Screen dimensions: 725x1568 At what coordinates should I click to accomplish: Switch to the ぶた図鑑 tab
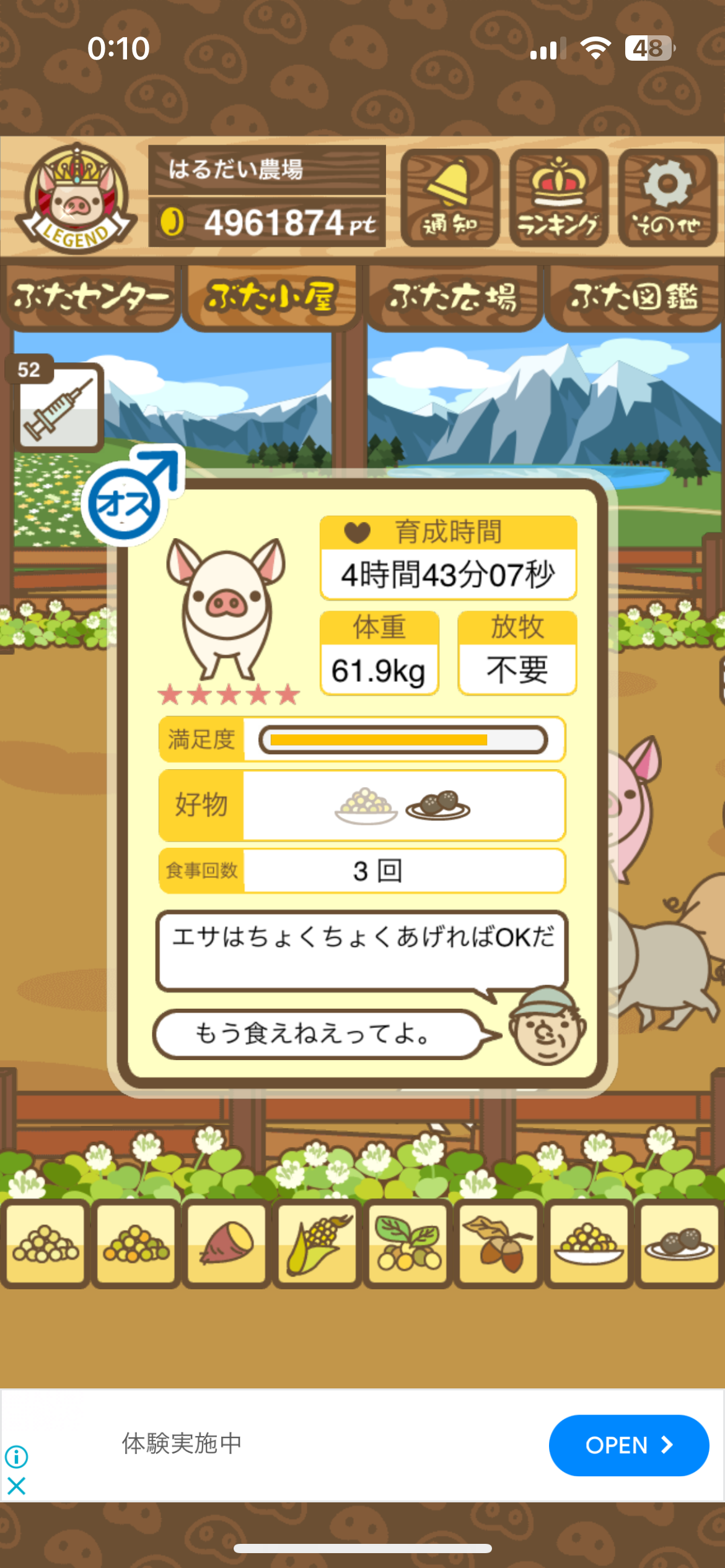coord(634,297)
